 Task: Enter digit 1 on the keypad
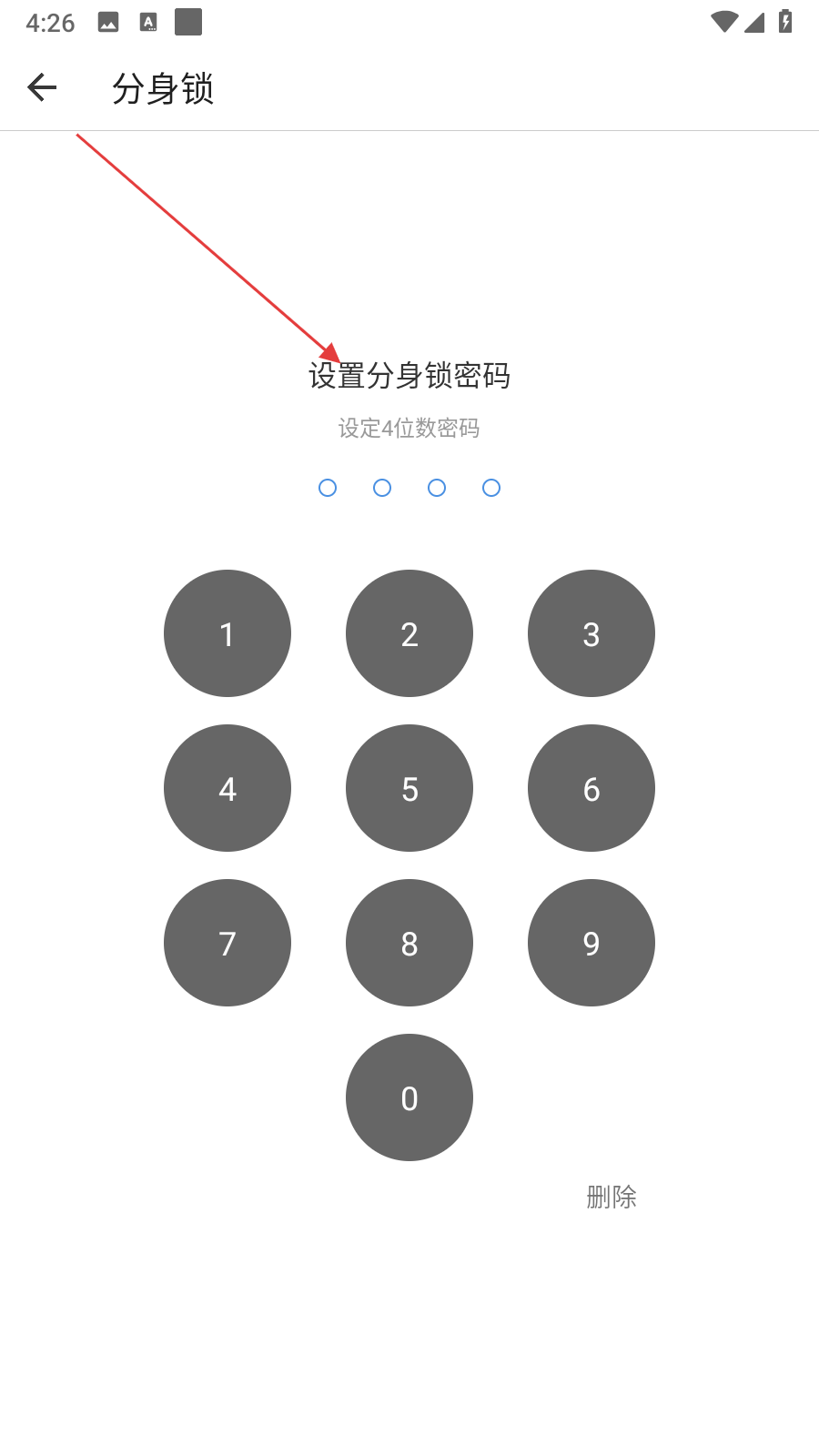(x=227, y=633)
